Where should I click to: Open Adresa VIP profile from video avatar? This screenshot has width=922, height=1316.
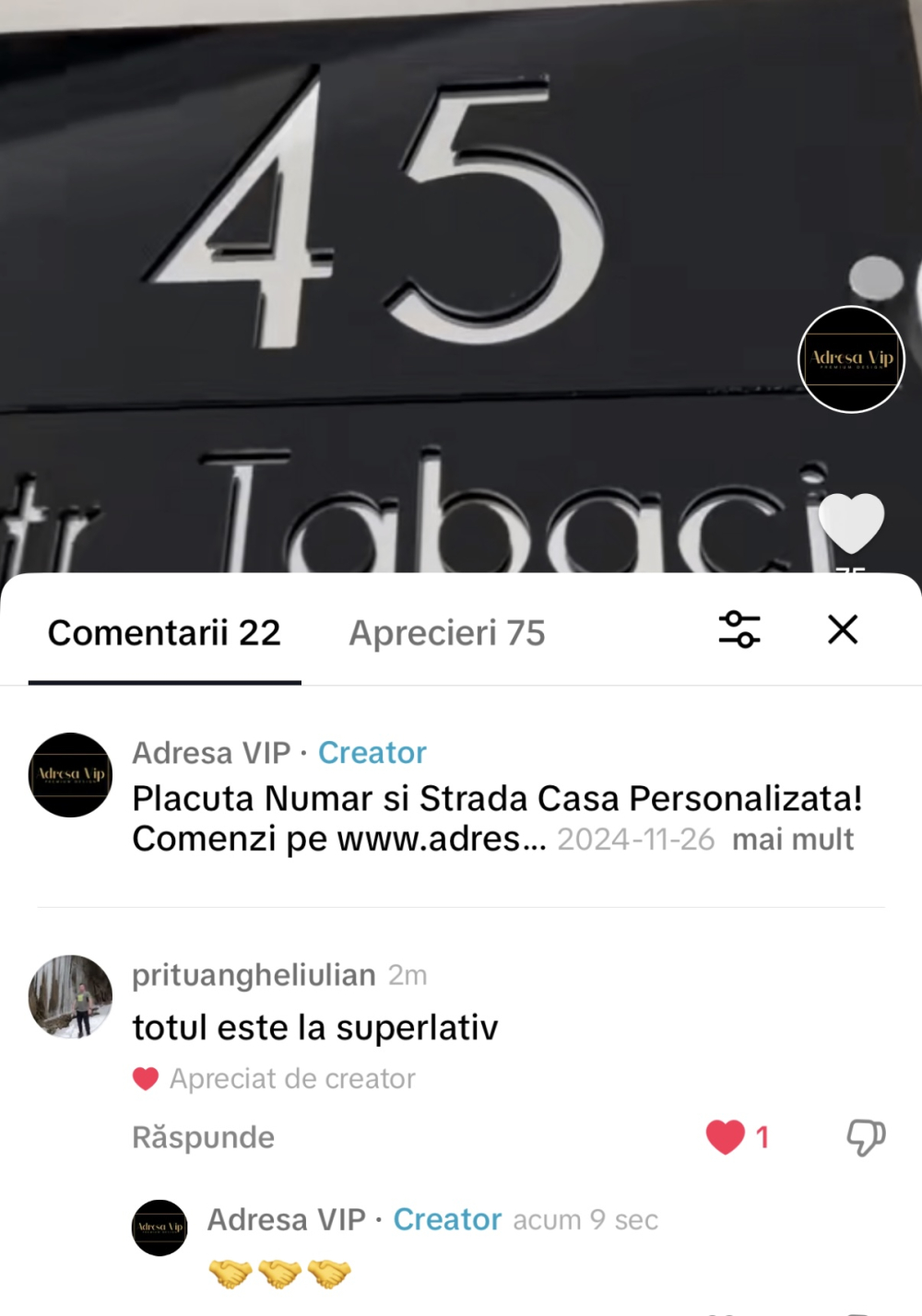point(851,358)
